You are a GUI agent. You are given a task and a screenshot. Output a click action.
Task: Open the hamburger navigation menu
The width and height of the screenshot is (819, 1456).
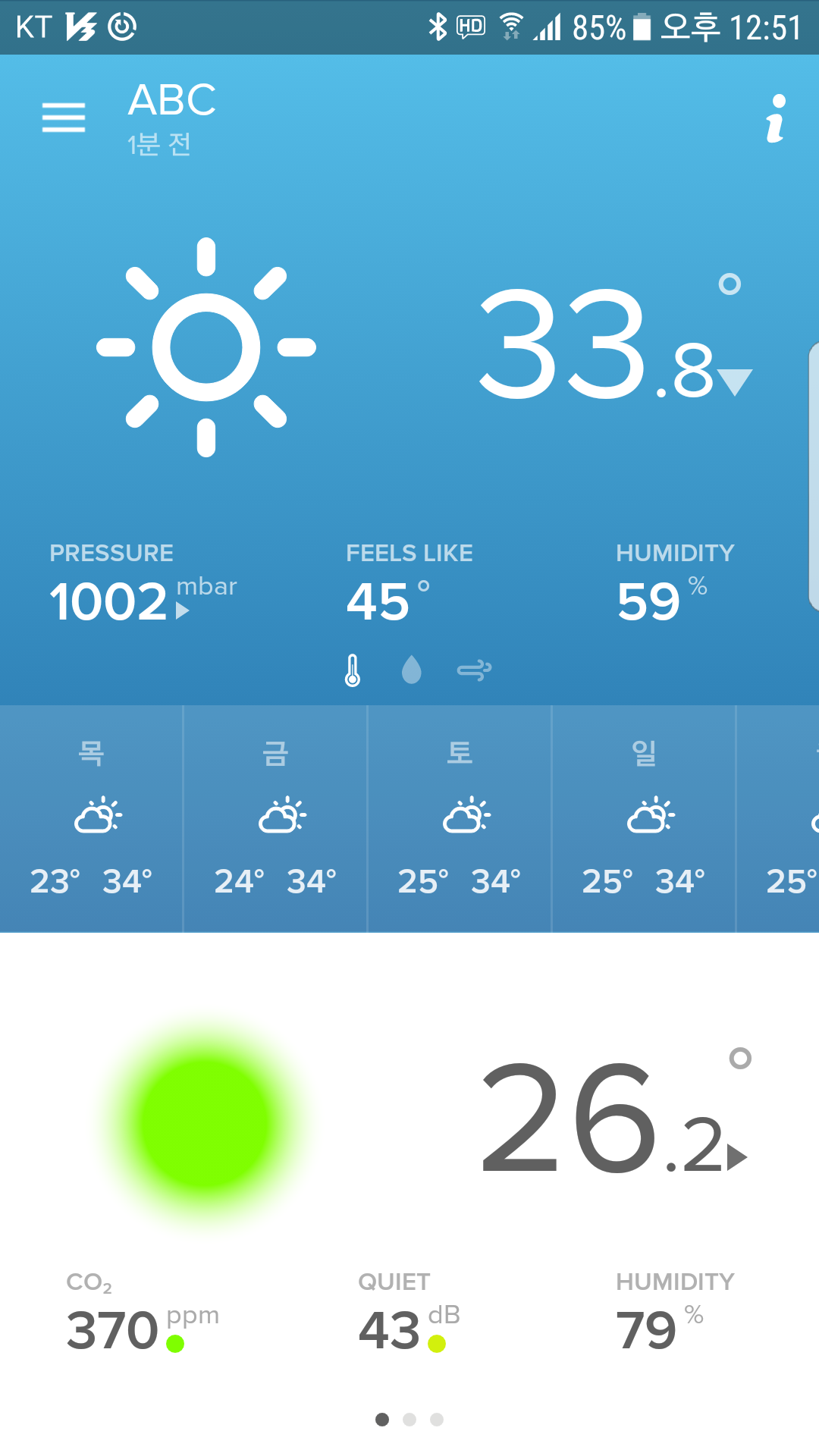(x=64, y=118)
